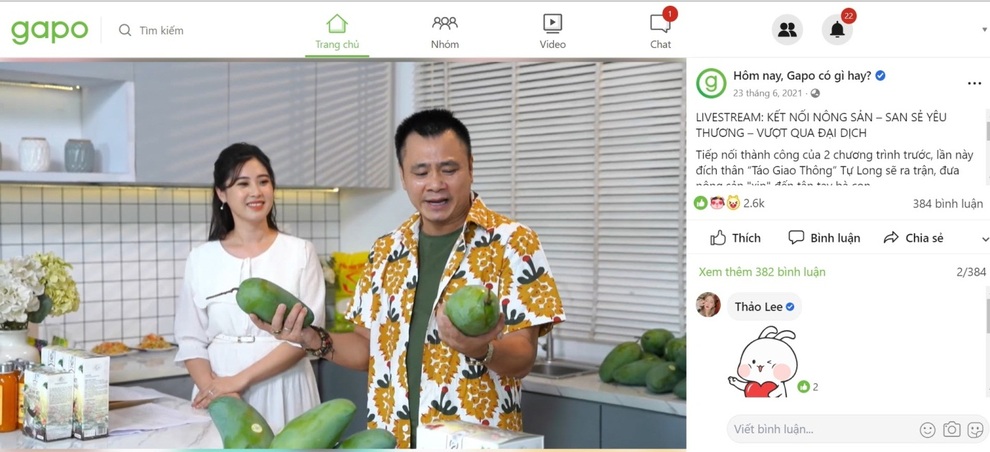The image size is (990, 452).
Task: Share the post via Chia sẻ
Action: (913, 238)
